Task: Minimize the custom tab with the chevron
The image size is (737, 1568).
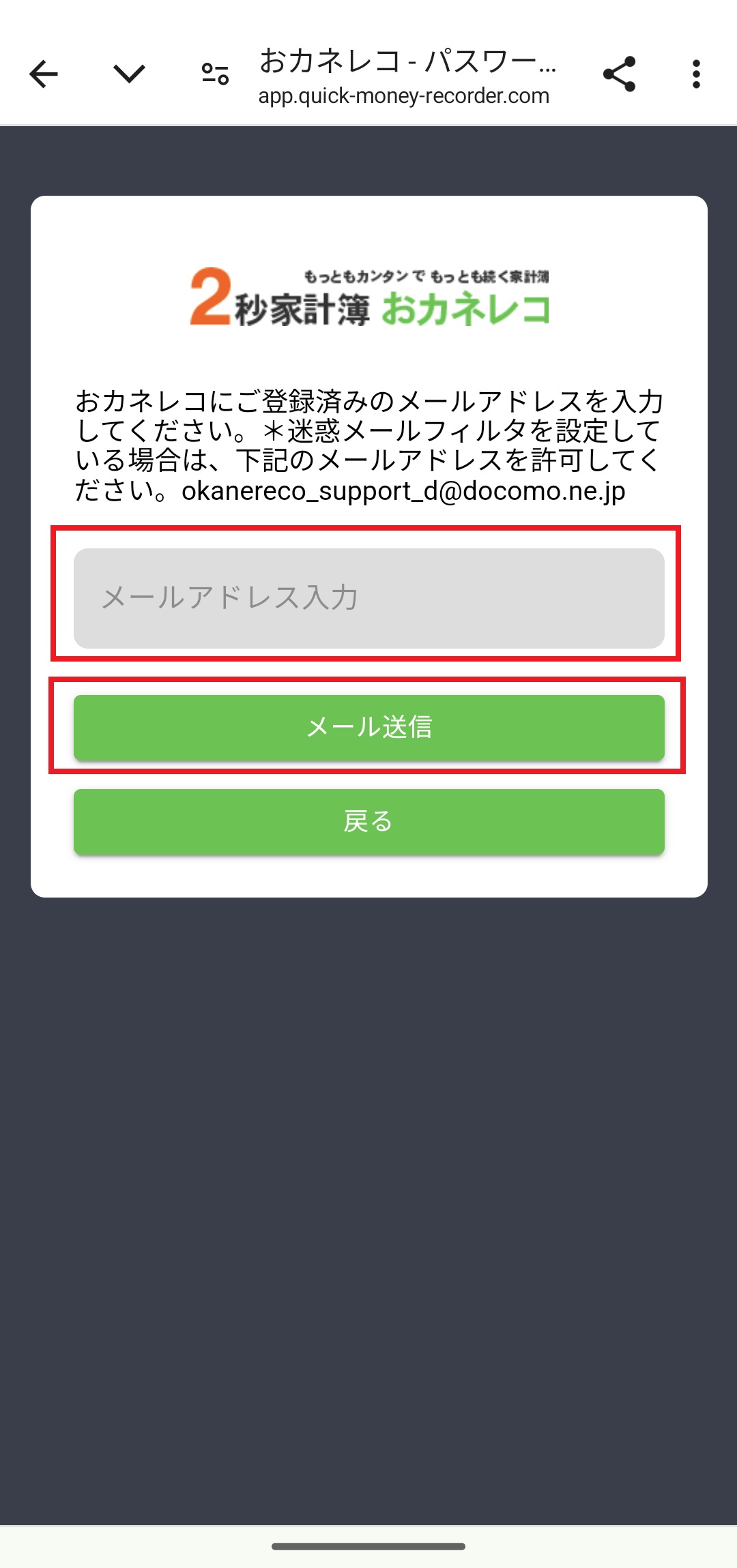Action: [129, 74]
